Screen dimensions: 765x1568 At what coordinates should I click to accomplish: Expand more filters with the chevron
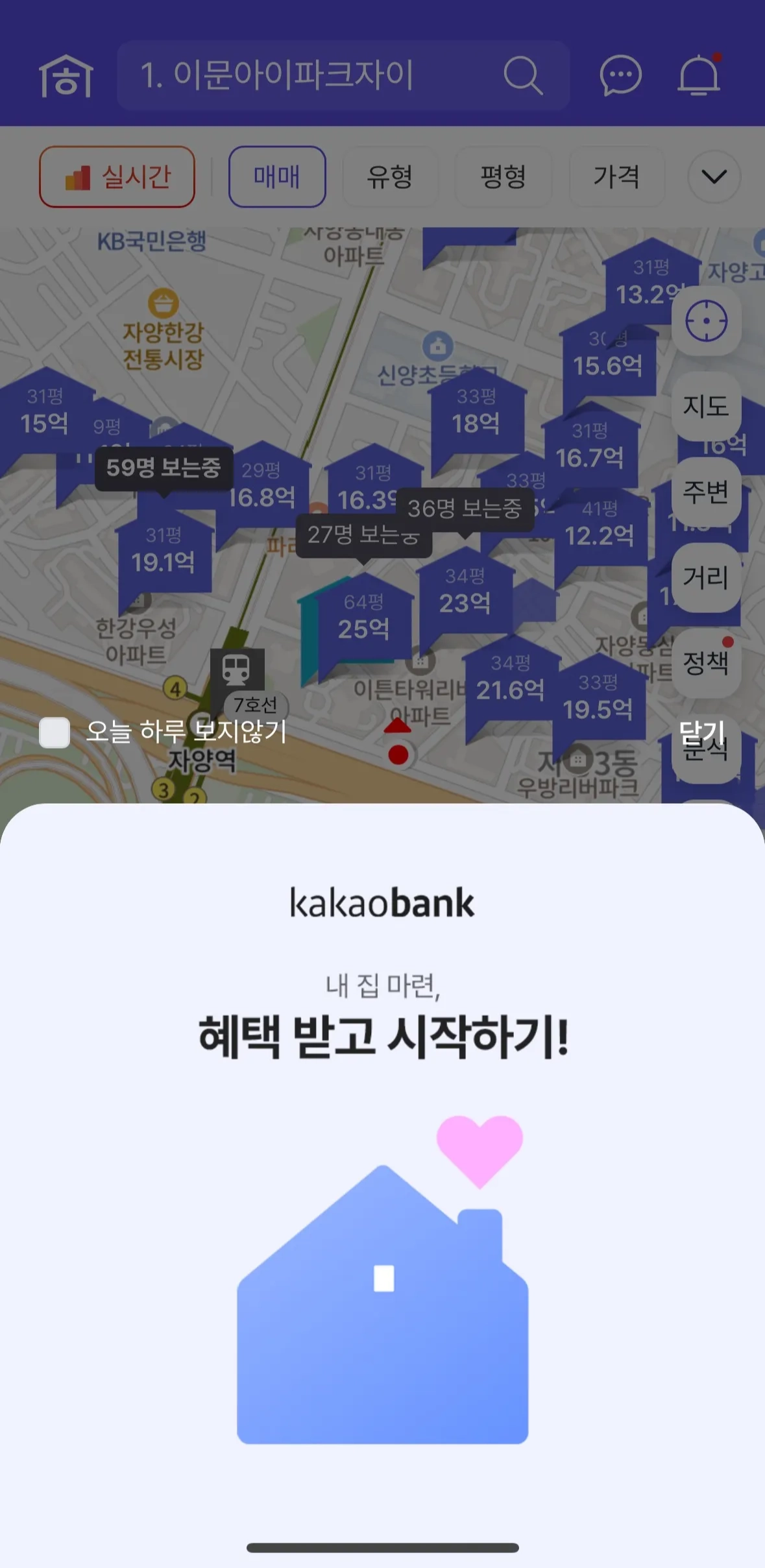[714, 176]
